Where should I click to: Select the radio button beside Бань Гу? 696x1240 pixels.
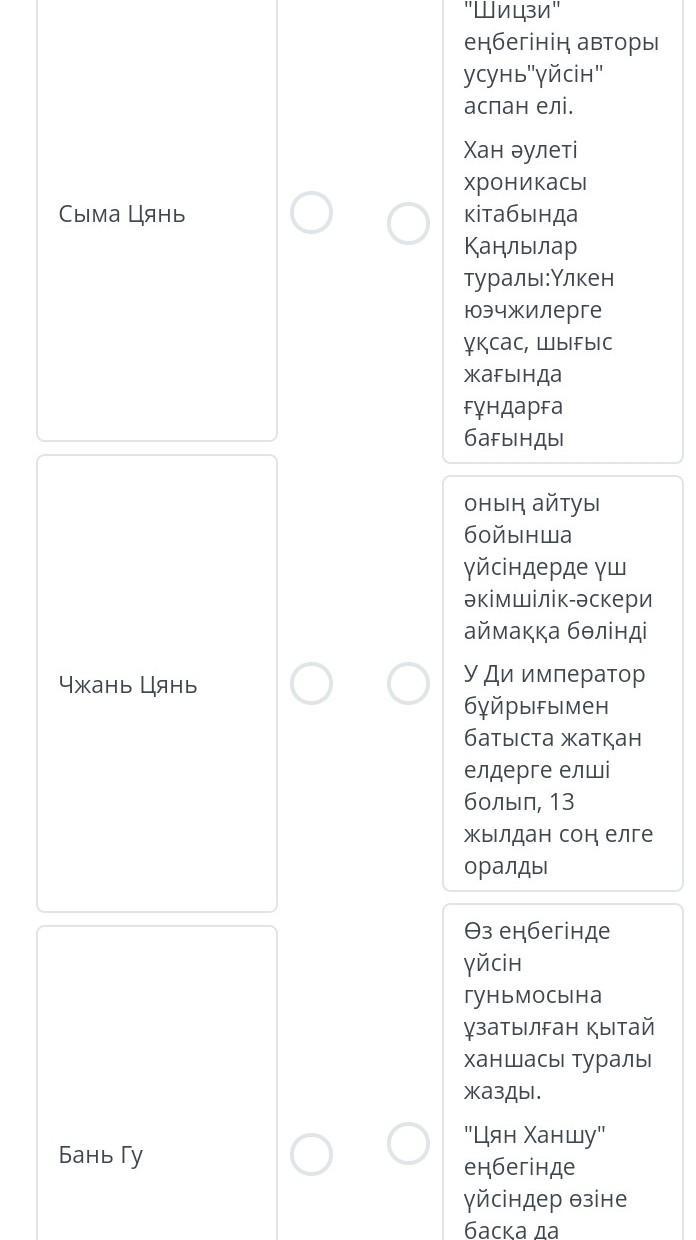click(x=311, y=1154)
